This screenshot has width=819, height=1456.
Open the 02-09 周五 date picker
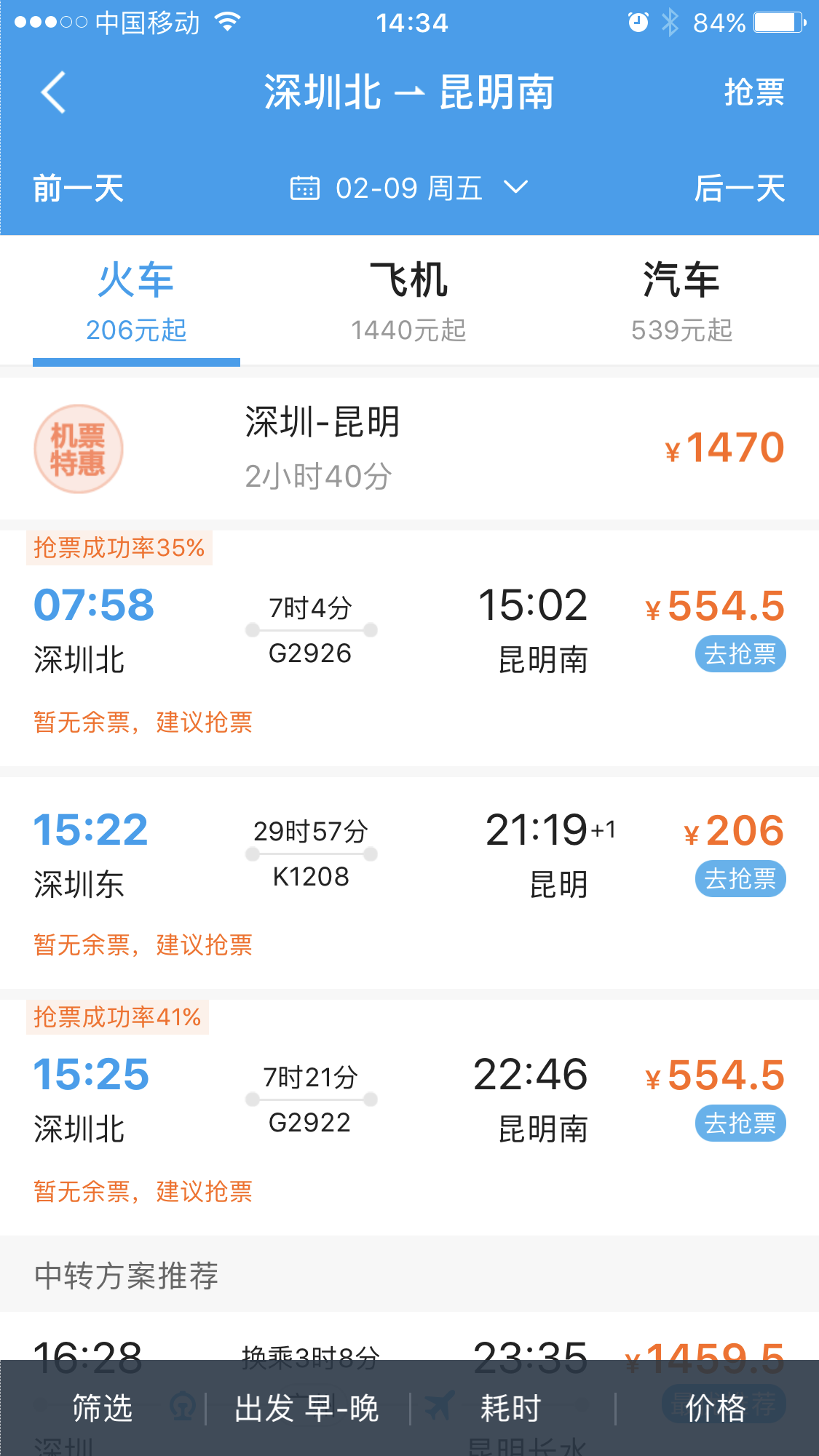(409, 188)
